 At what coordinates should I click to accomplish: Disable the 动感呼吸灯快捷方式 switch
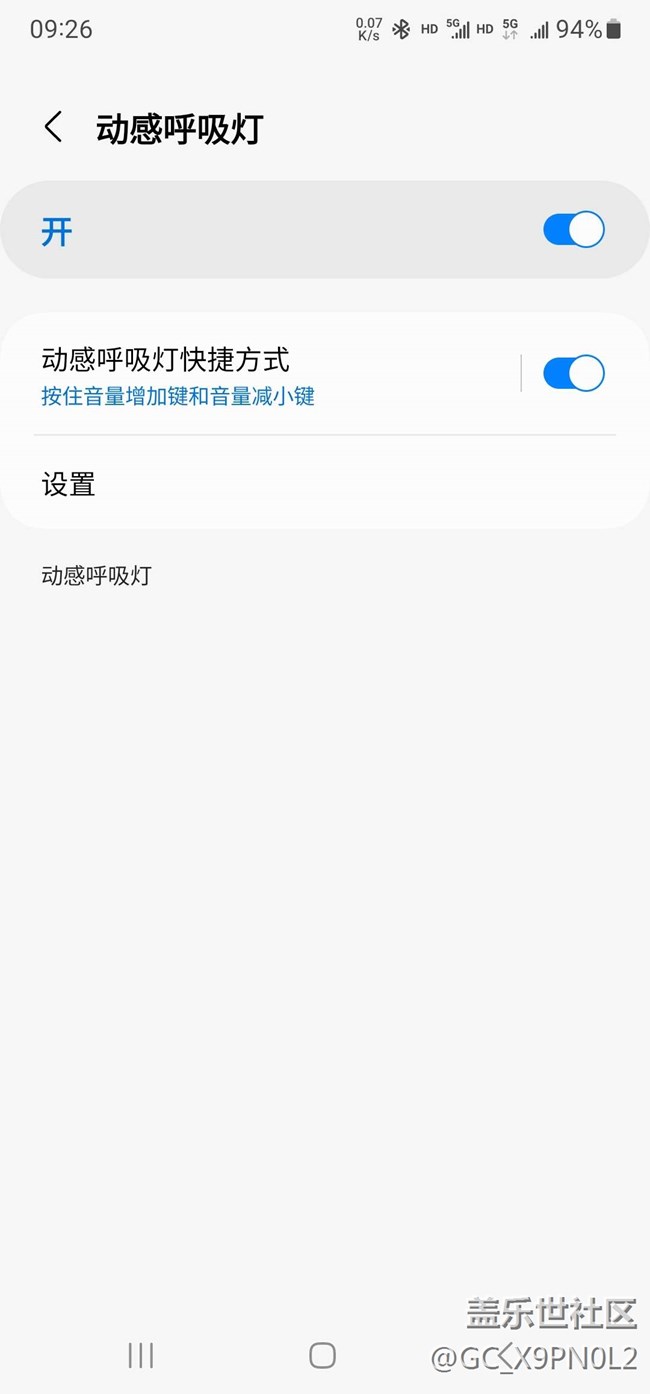573,374
